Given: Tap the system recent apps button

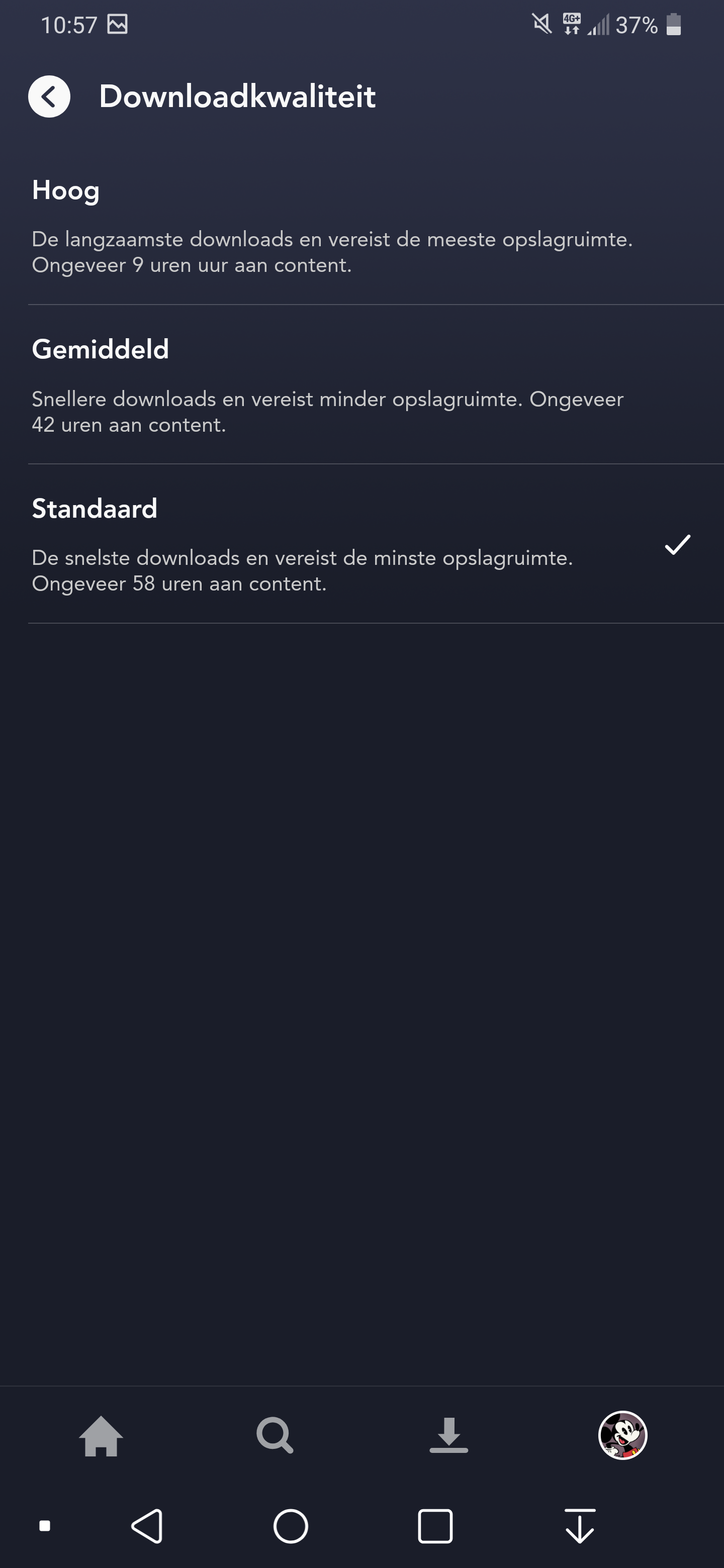Looking at the screenshot, I should click(x=435, y=1526).
